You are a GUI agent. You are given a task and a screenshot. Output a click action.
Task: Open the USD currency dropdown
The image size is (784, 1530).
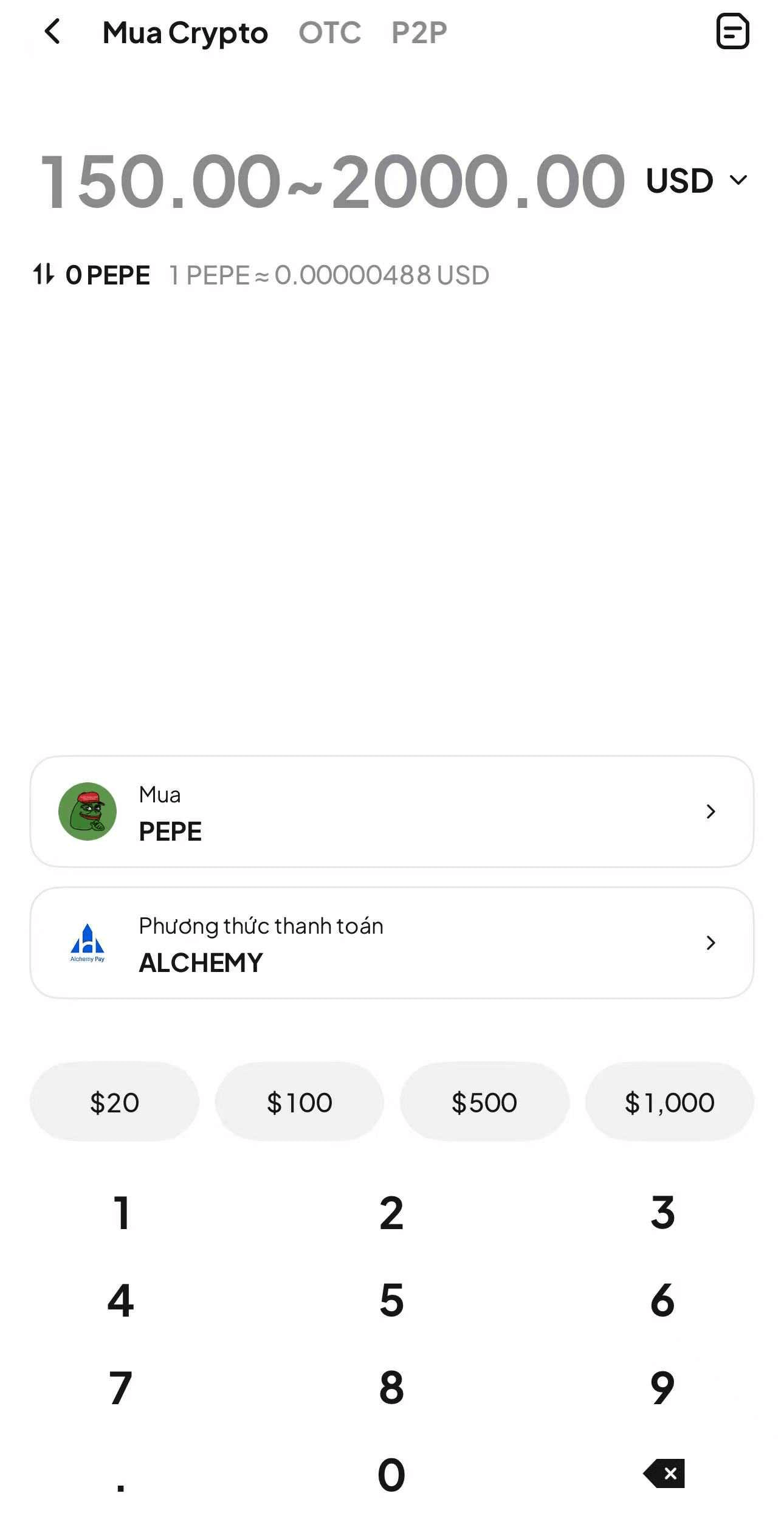(x=696, y=181)
